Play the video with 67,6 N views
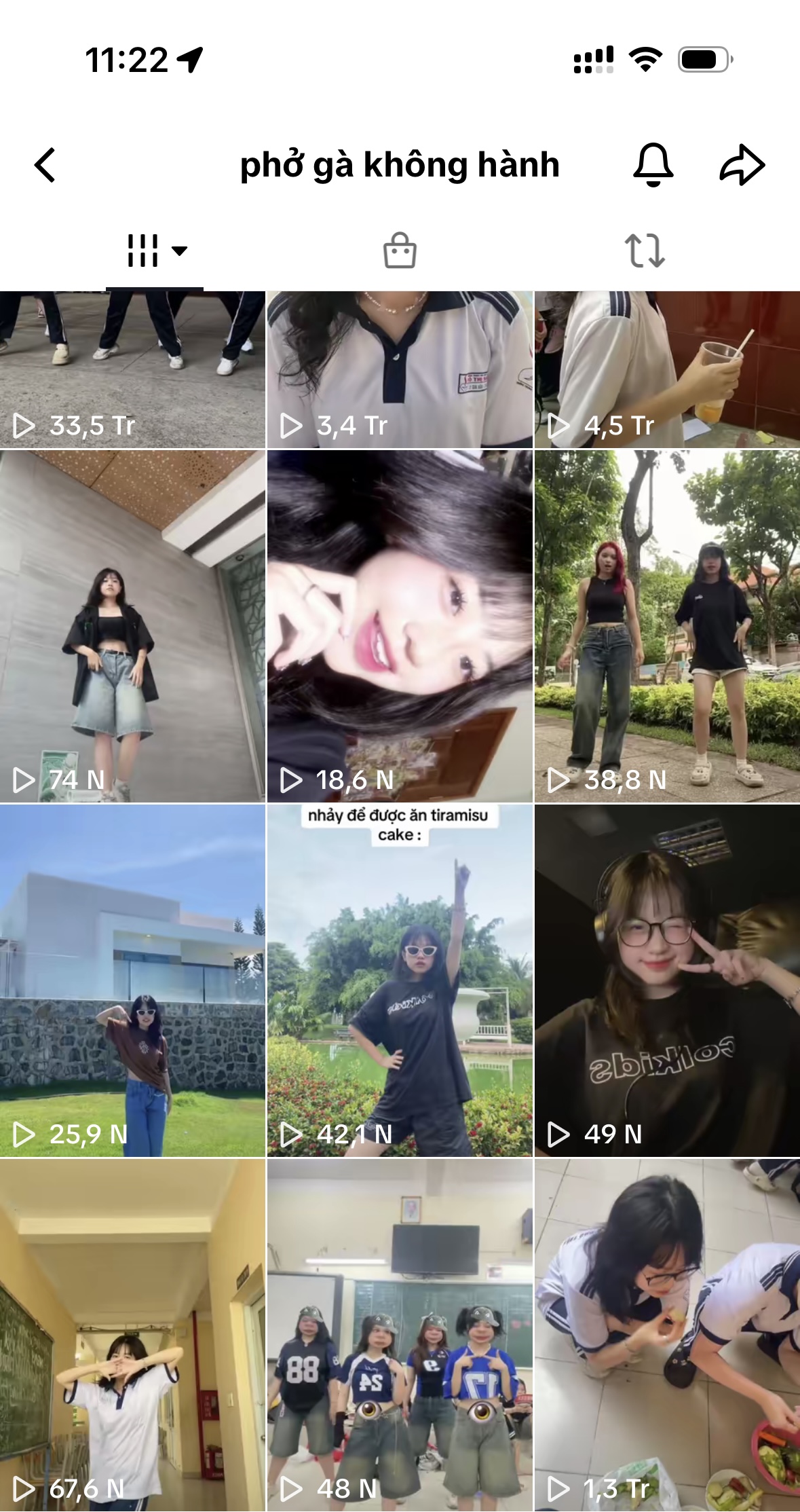Image resolution: width=800 pixels, height=1512 pixels. click(132, 1335)
